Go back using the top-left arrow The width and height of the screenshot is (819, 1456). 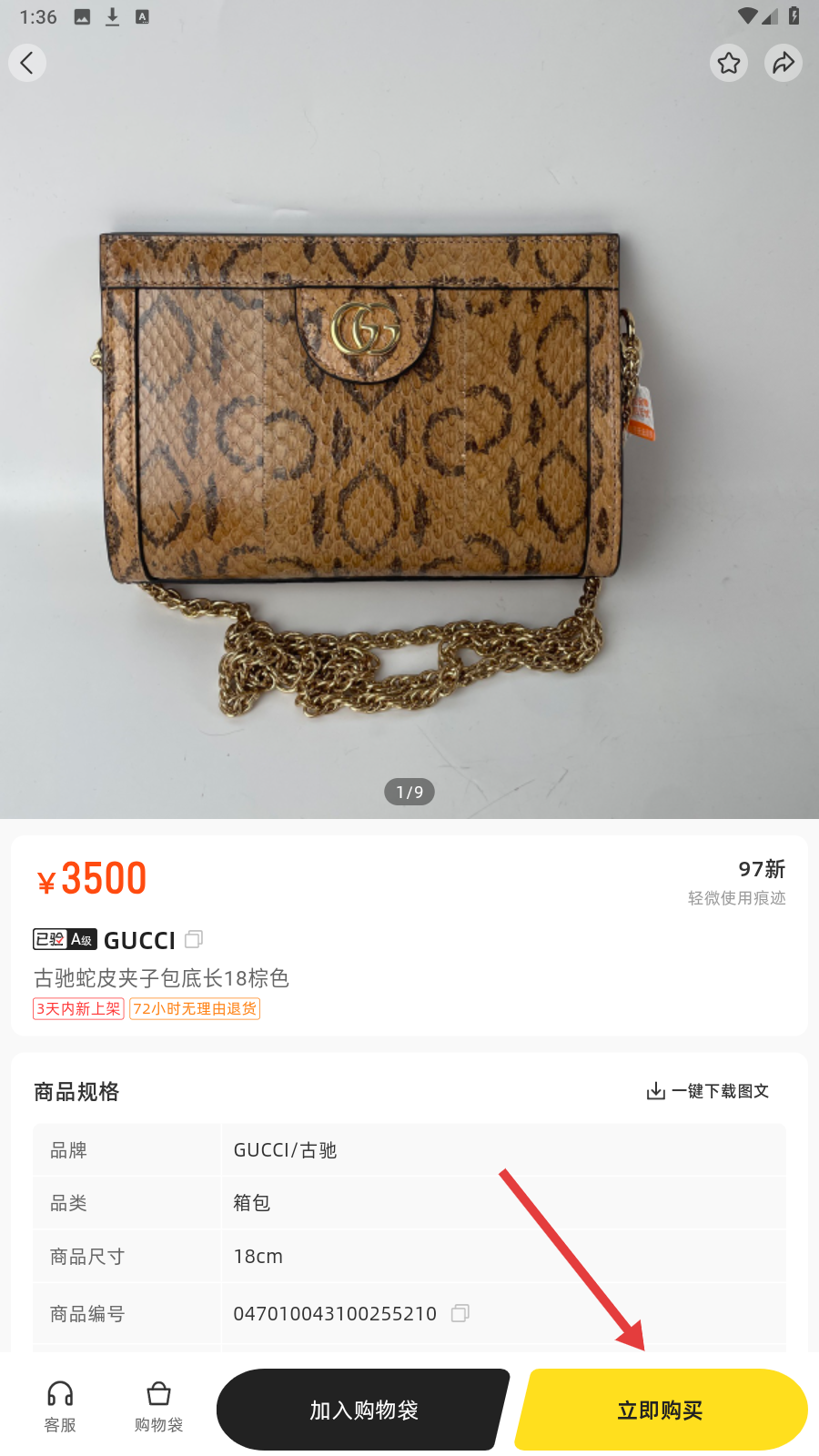[27, 63]
